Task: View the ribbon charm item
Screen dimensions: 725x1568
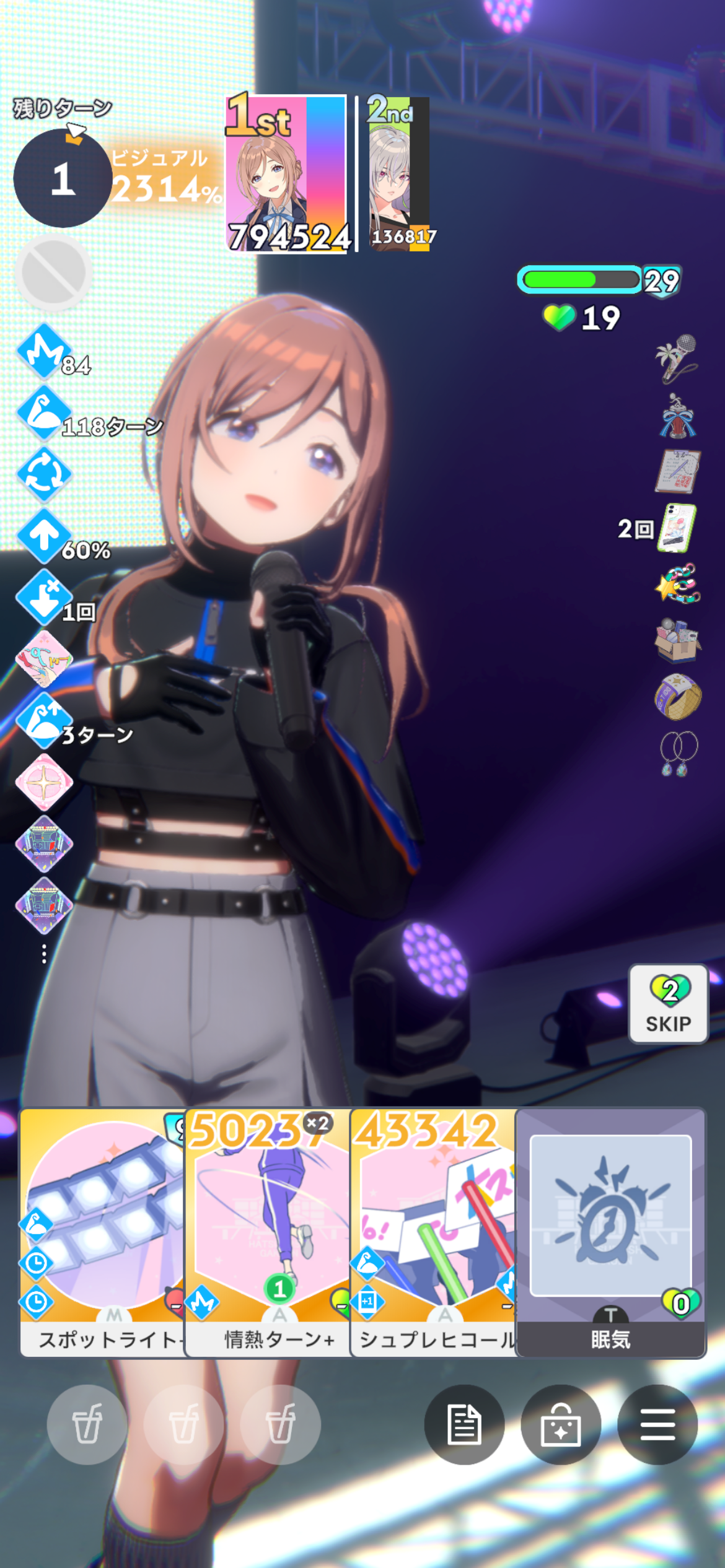Action: (677, 415)
